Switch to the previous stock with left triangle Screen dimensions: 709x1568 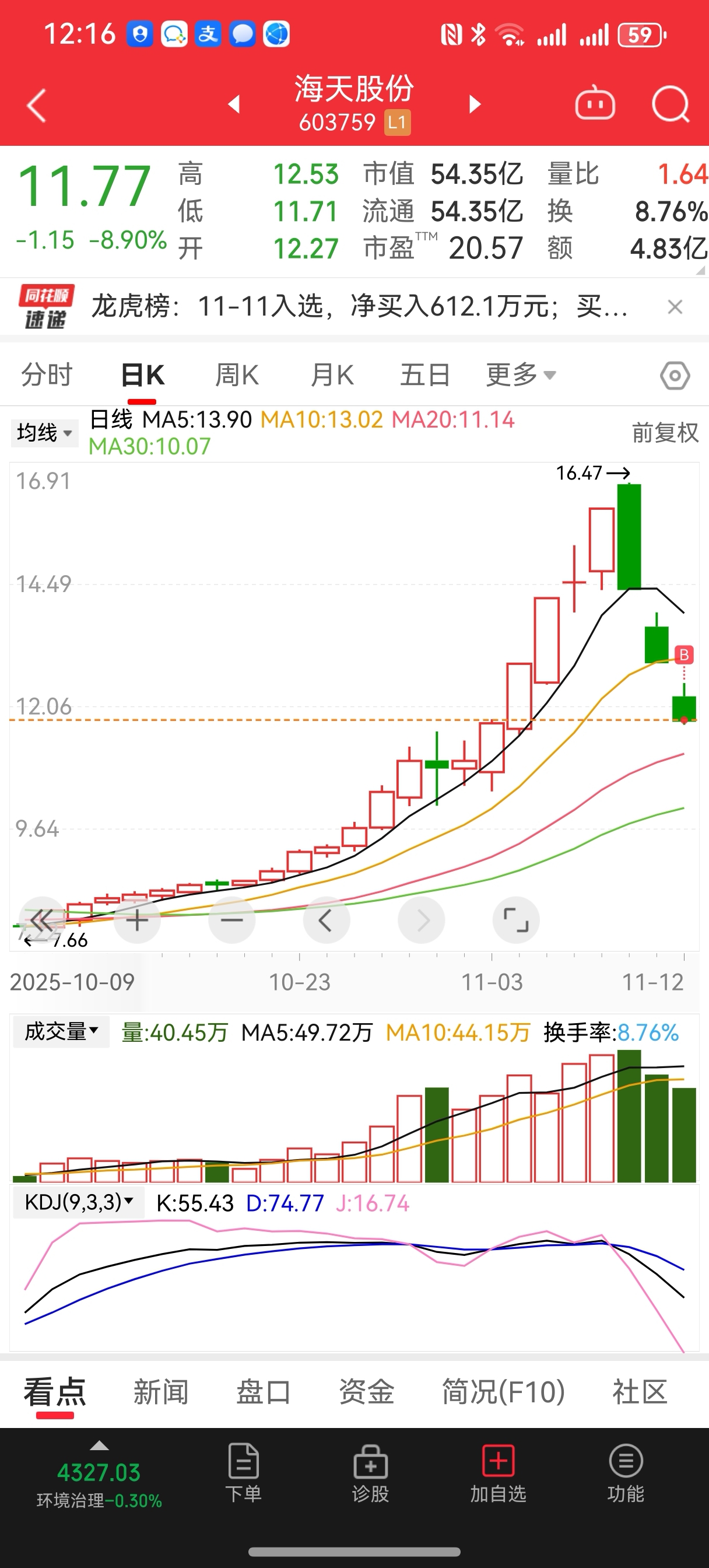pos(234,104)
